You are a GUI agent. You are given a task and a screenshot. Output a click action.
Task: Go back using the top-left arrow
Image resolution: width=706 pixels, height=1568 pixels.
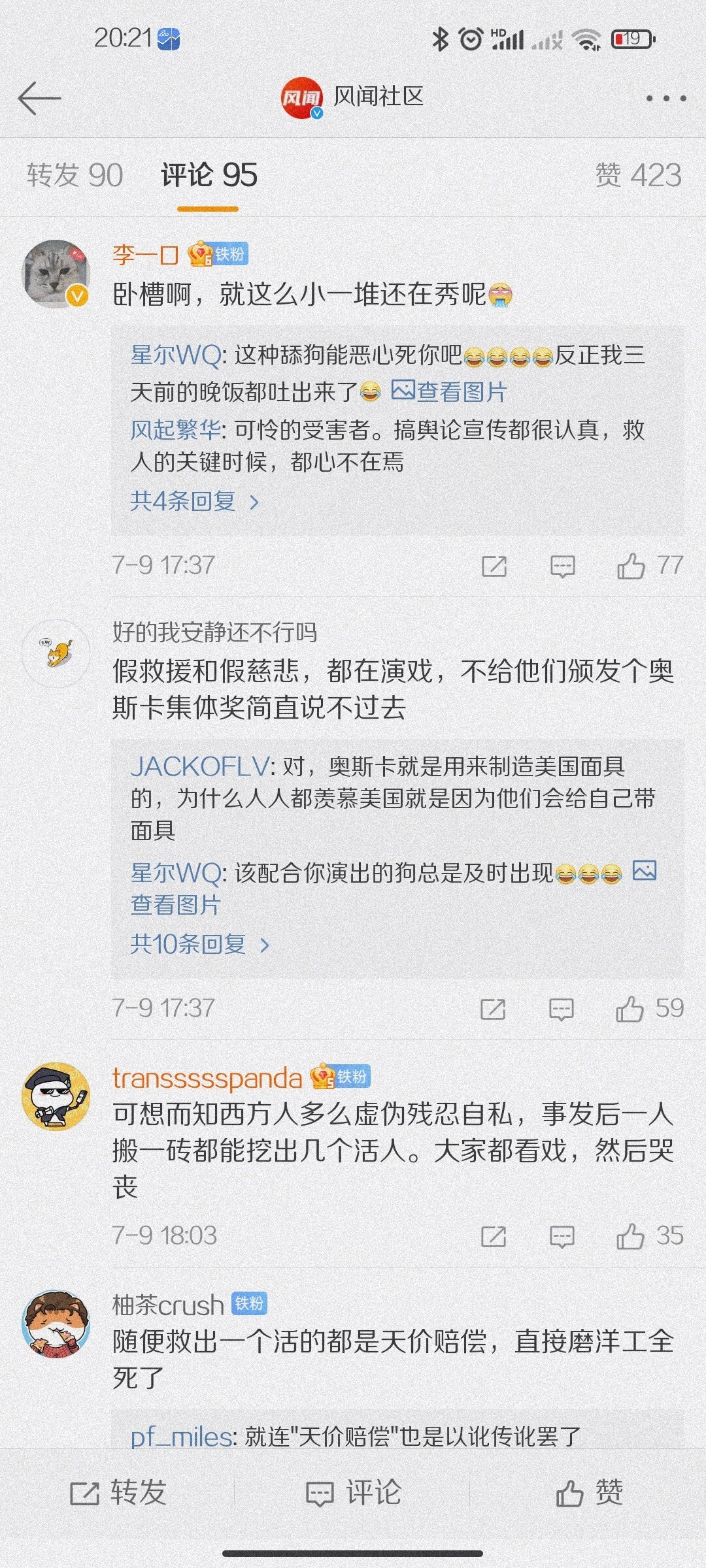tap(39, 99)
